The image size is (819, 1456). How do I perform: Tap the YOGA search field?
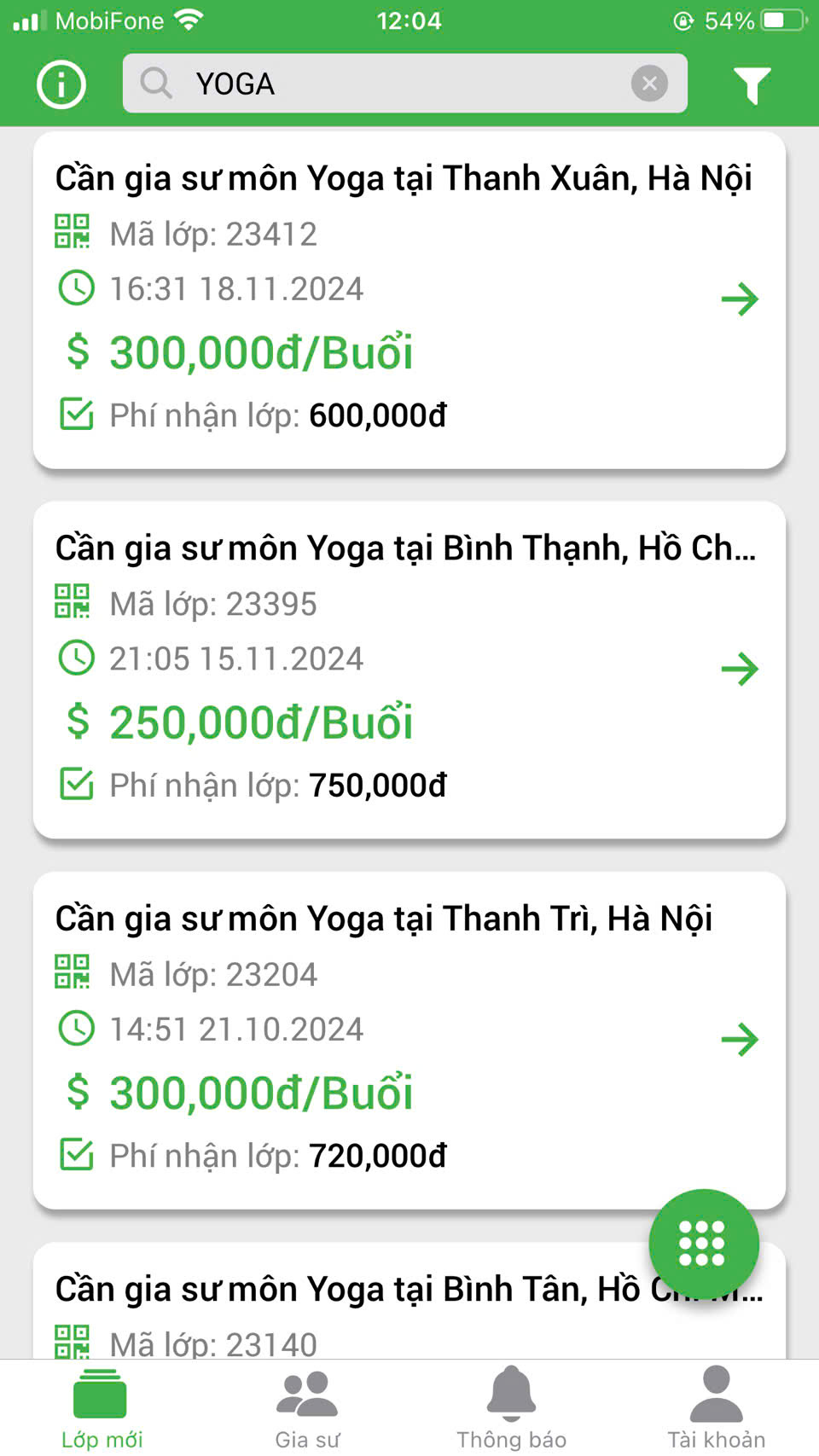404,84
